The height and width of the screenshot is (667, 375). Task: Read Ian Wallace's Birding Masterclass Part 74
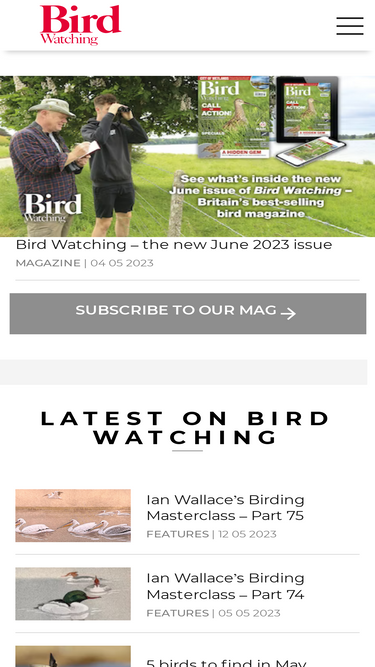(x=225, y=586)
